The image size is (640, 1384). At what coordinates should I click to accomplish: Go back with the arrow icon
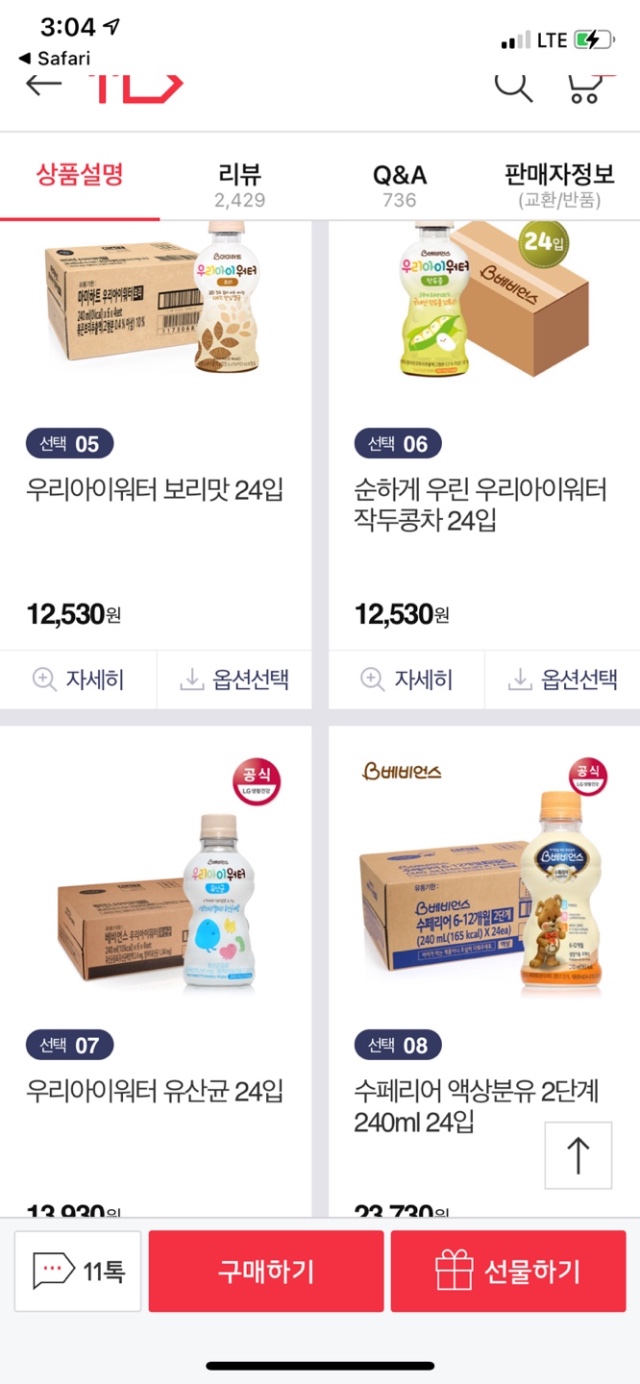click(44, 85)
